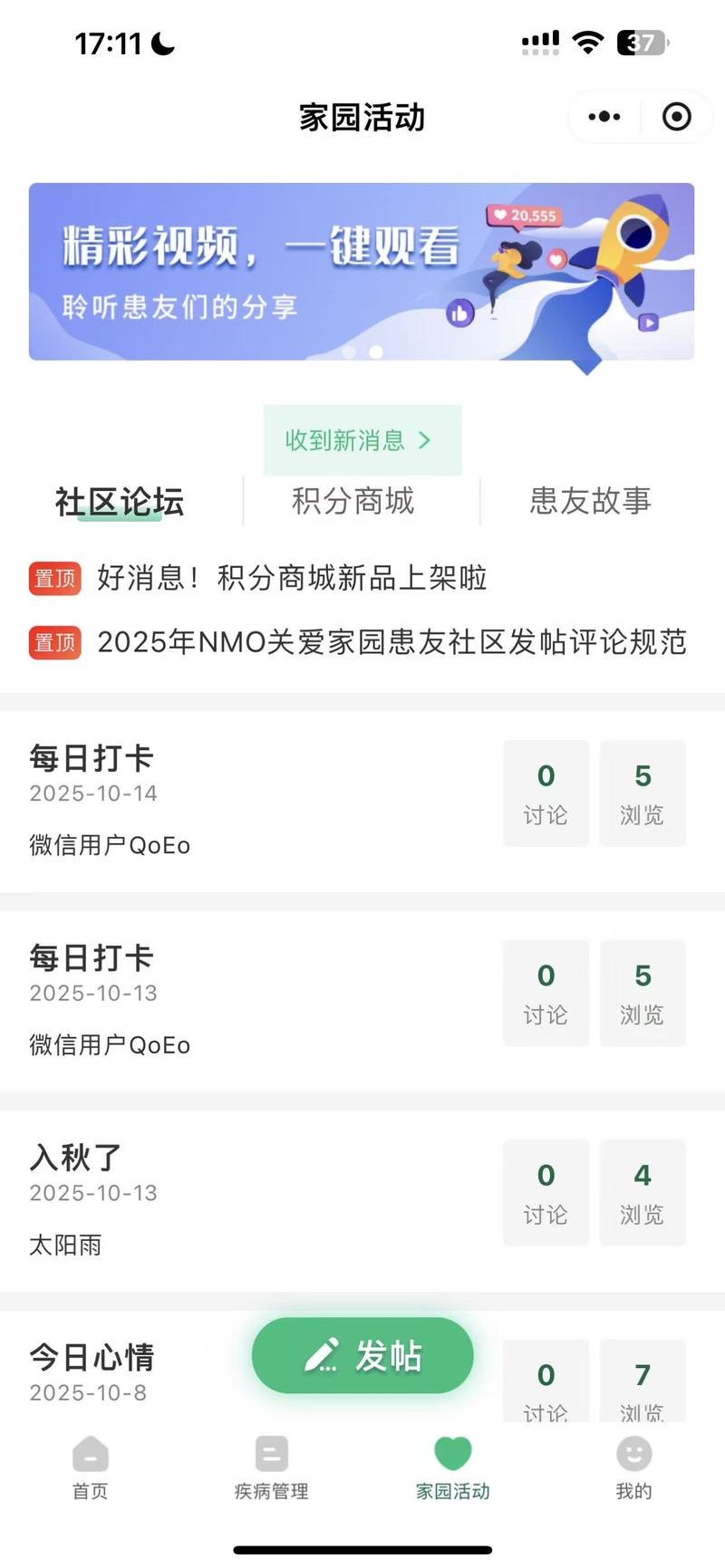Open the 精彩视频 banner

[362, 272]
